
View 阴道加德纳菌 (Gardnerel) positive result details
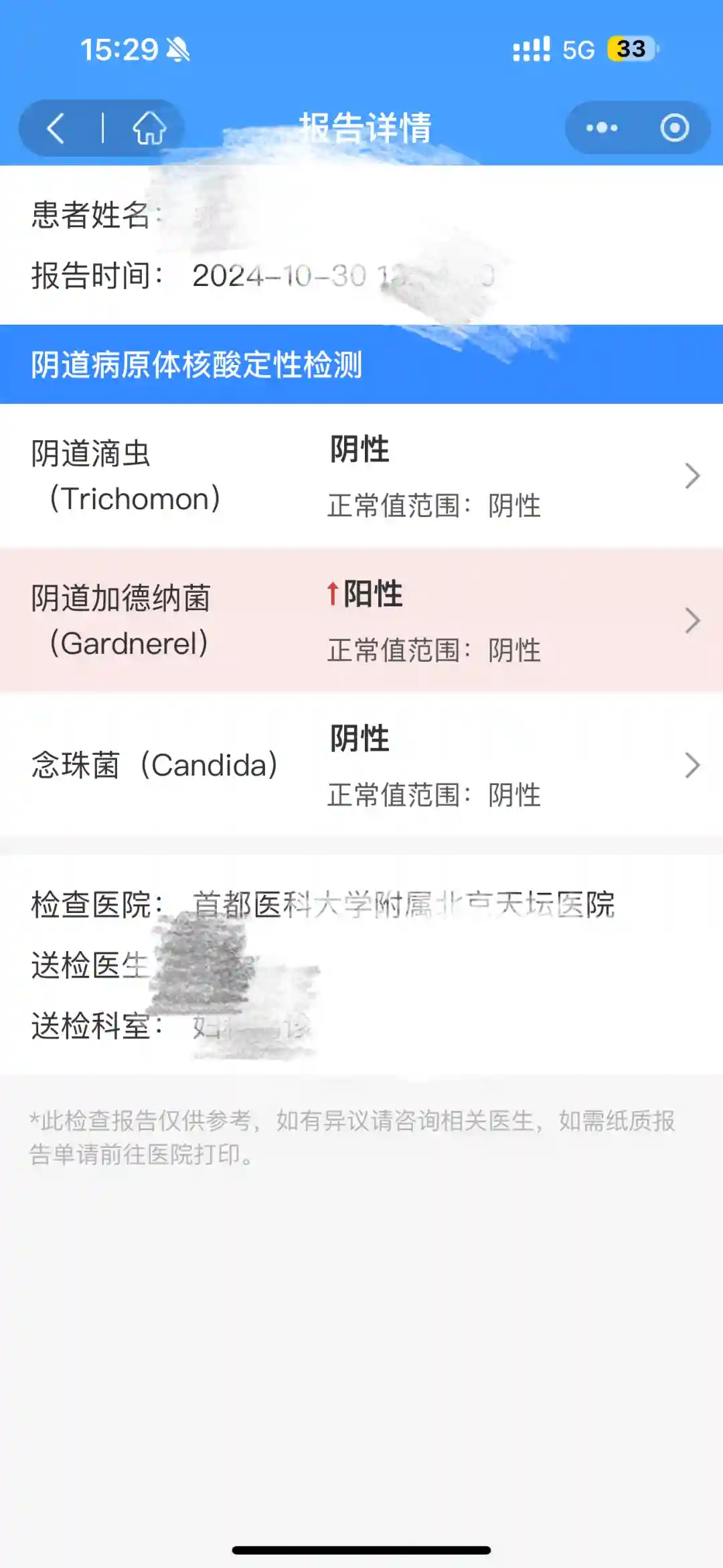click(x=361, y=621)
